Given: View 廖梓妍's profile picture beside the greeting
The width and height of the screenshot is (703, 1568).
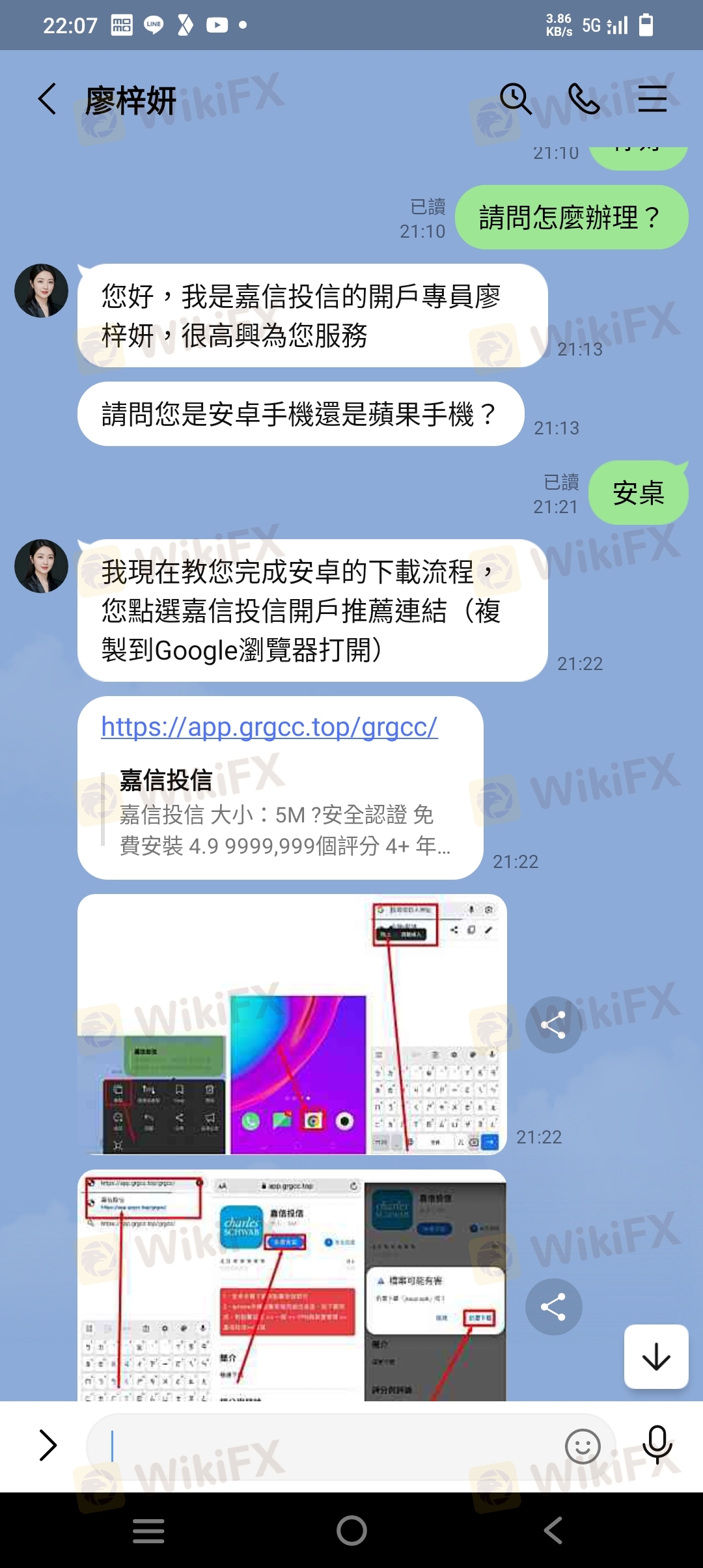Looking at the screenshot, I should point(42,290).
